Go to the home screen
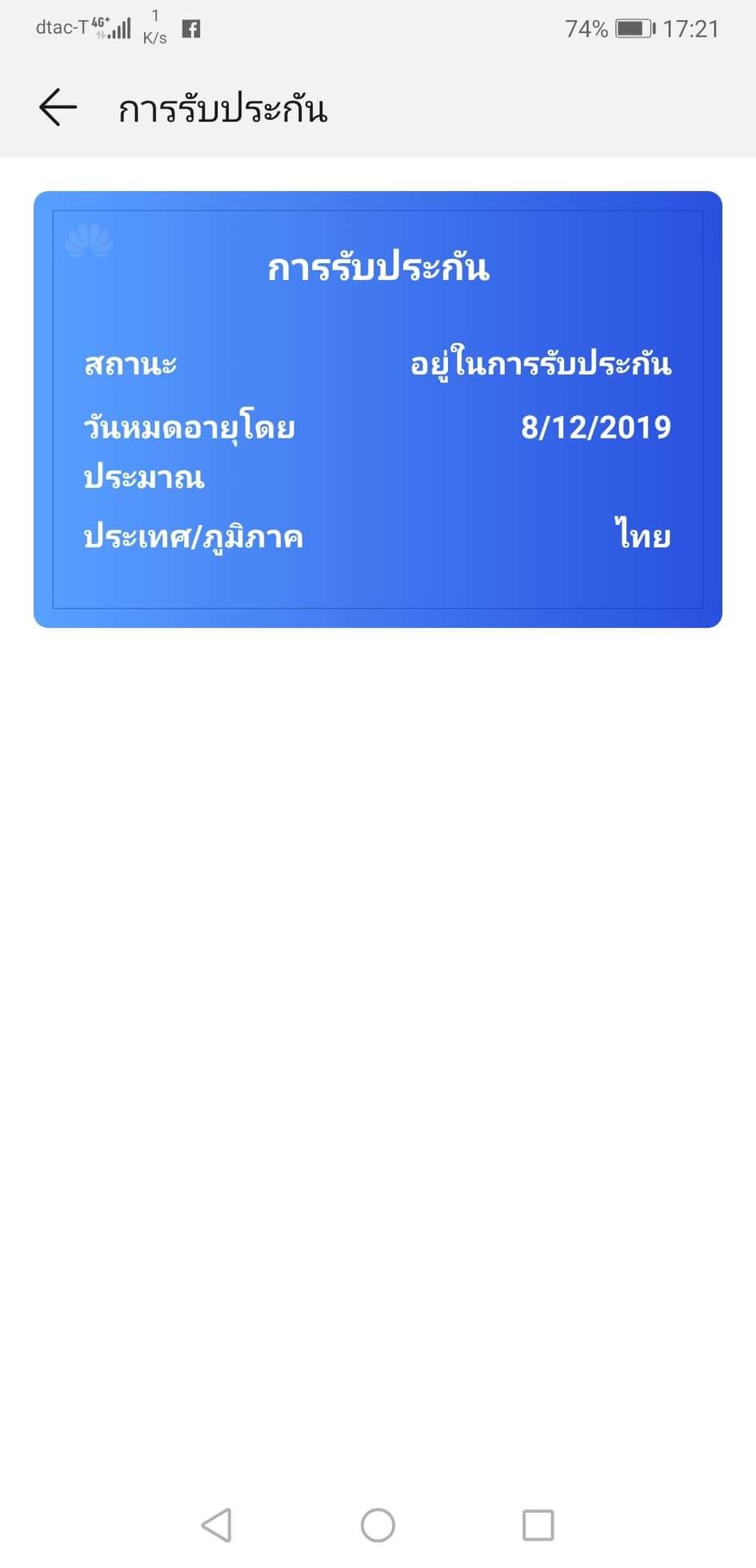 [x=378, y=1525]
